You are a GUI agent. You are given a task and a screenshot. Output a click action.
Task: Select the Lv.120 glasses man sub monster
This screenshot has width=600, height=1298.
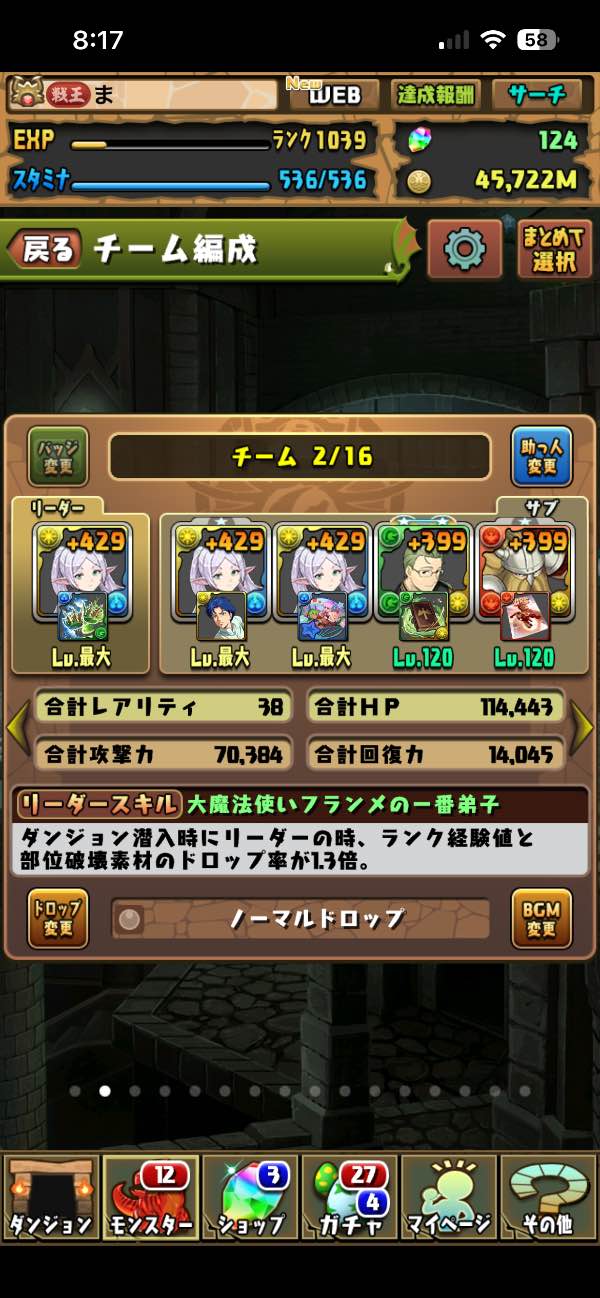(x=423, y=590)
